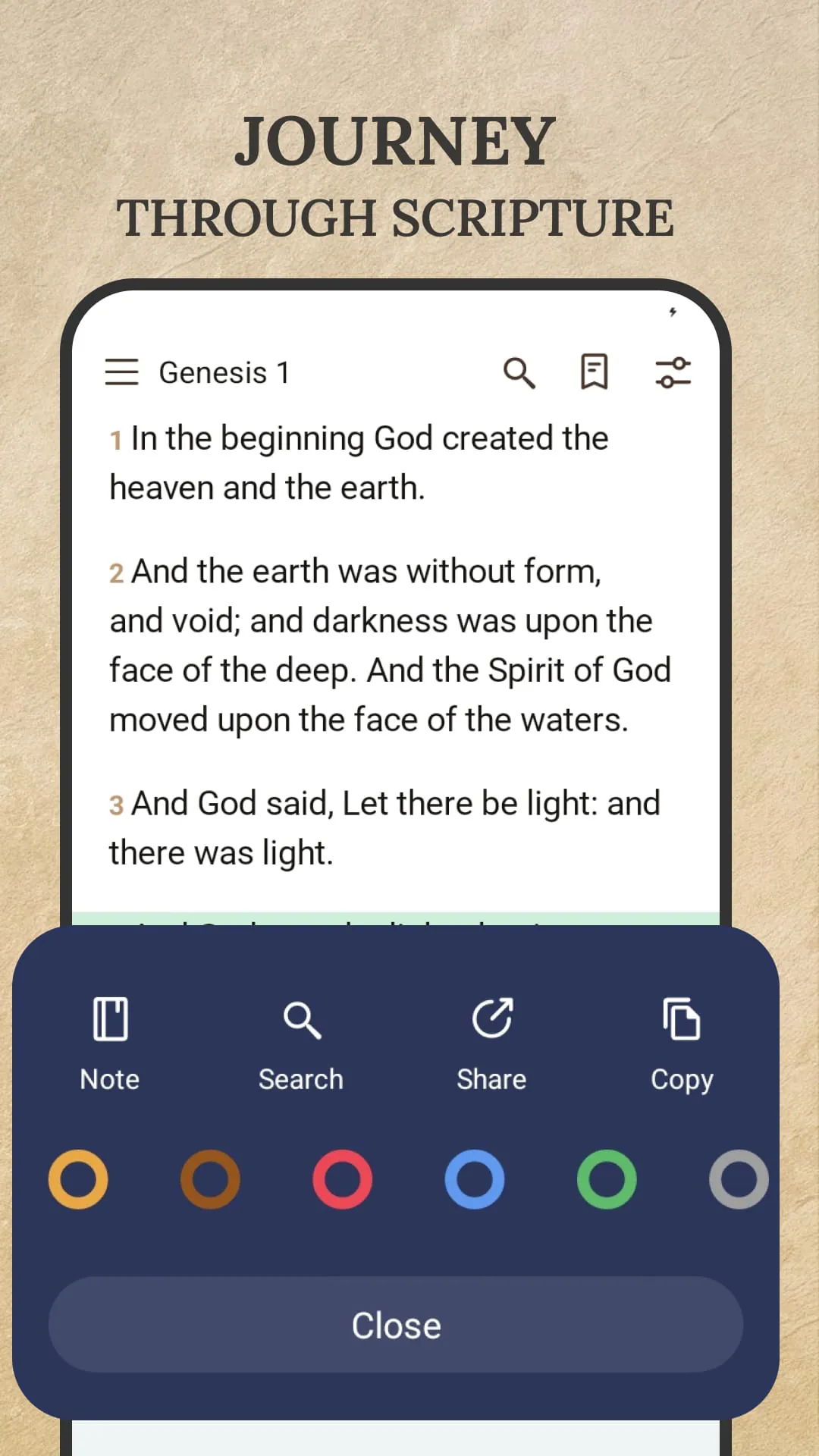This screenshot has height=1456, width=819.
Task: Highlight the verse with yellow
Action: (77, 1178)
